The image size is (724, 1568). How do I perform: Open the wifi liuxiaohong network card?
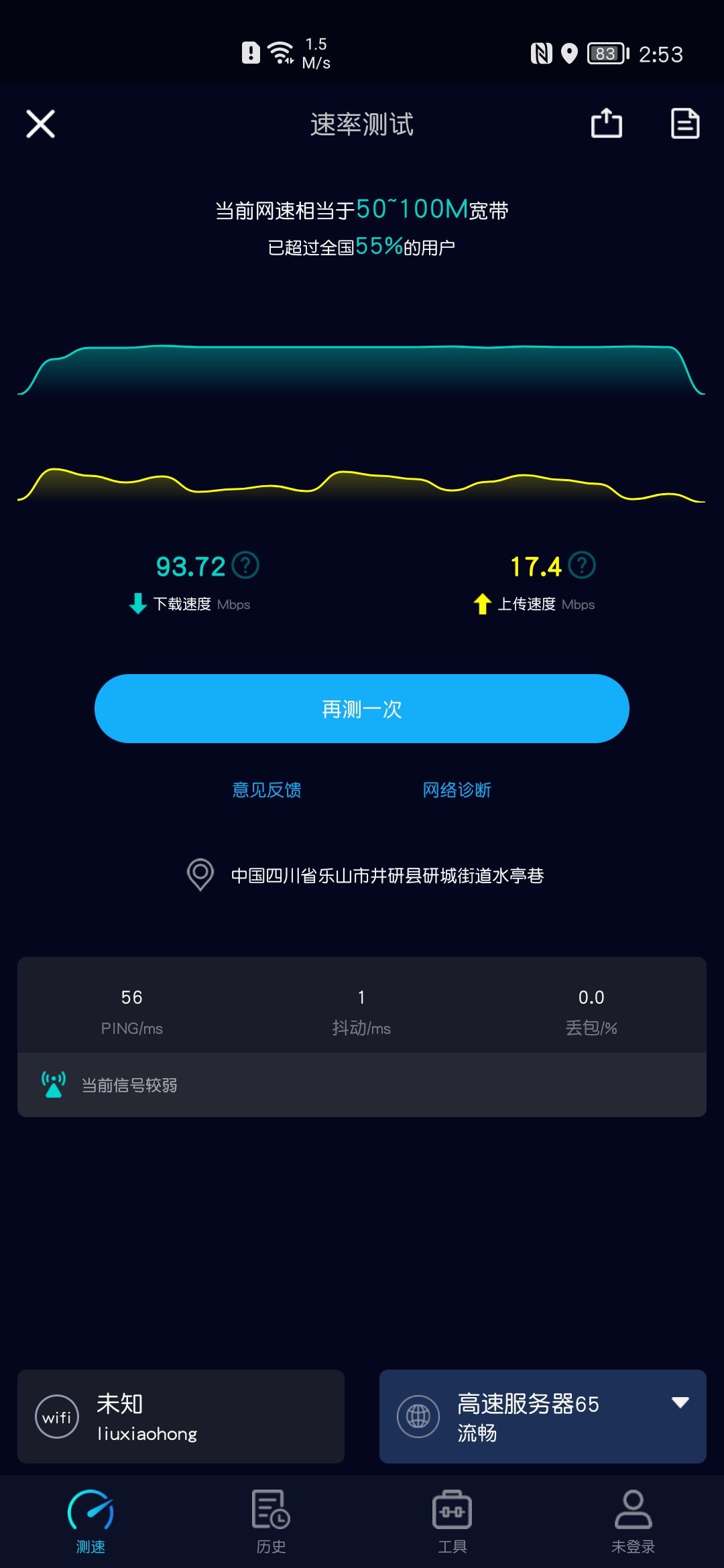coord(181,1416)
